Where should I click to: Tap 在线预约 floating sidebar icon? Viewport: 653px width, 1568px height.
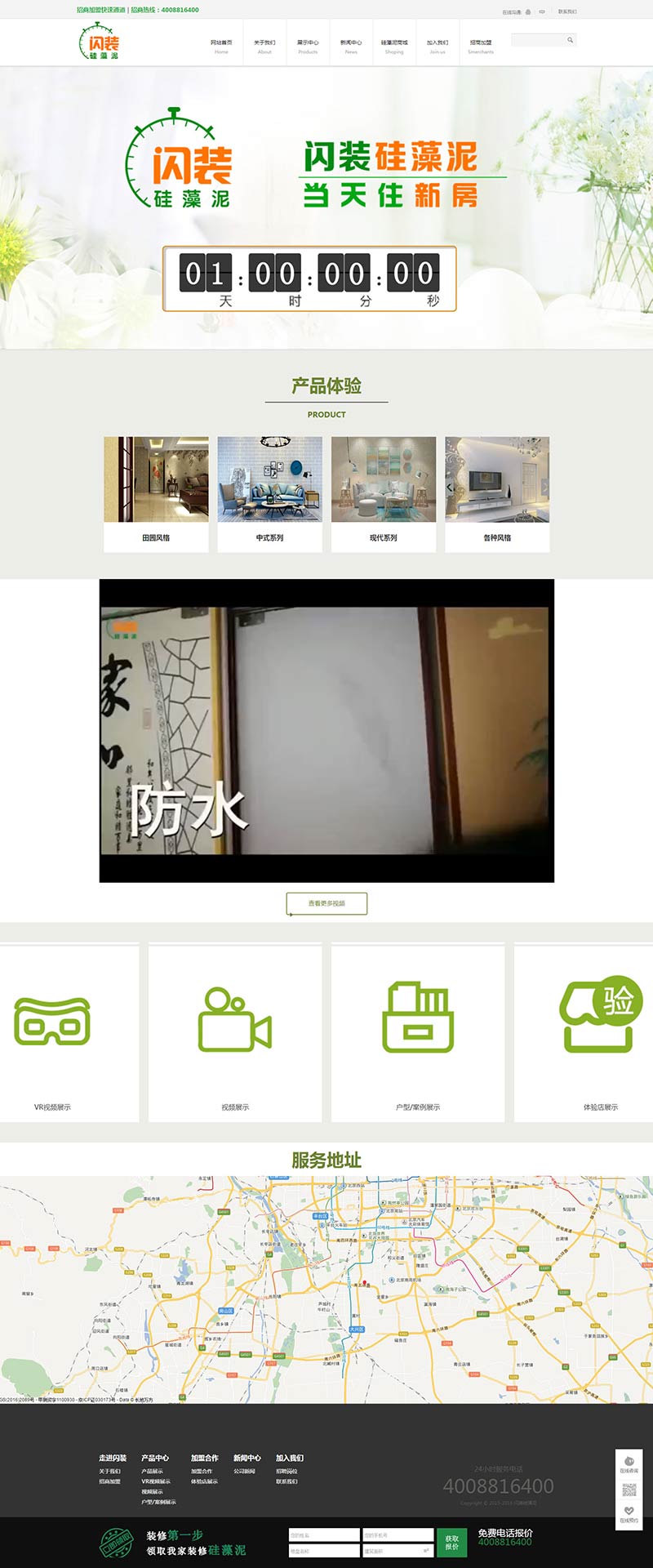629,1513
